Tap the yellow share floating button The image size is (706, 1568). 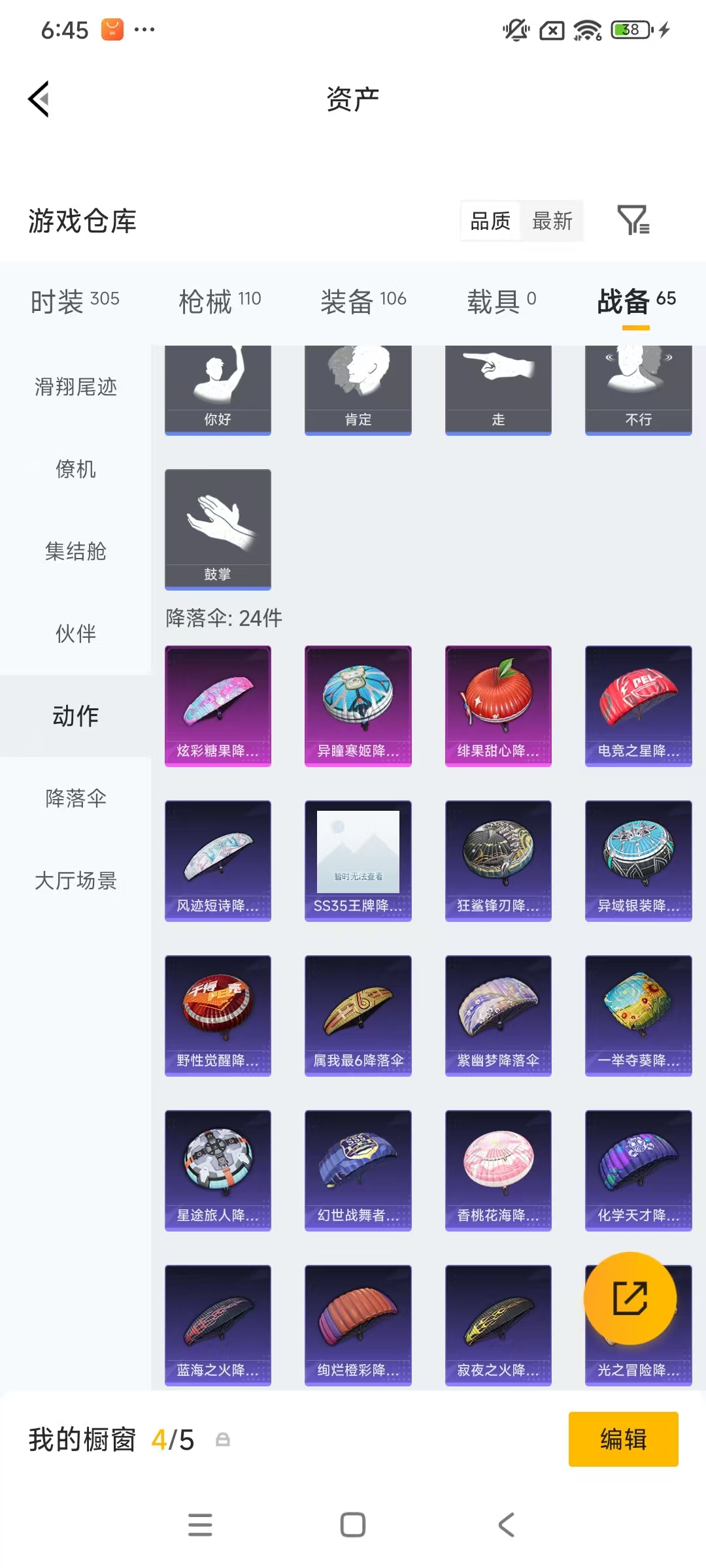pyautogui.click(x=630, y=1298)
